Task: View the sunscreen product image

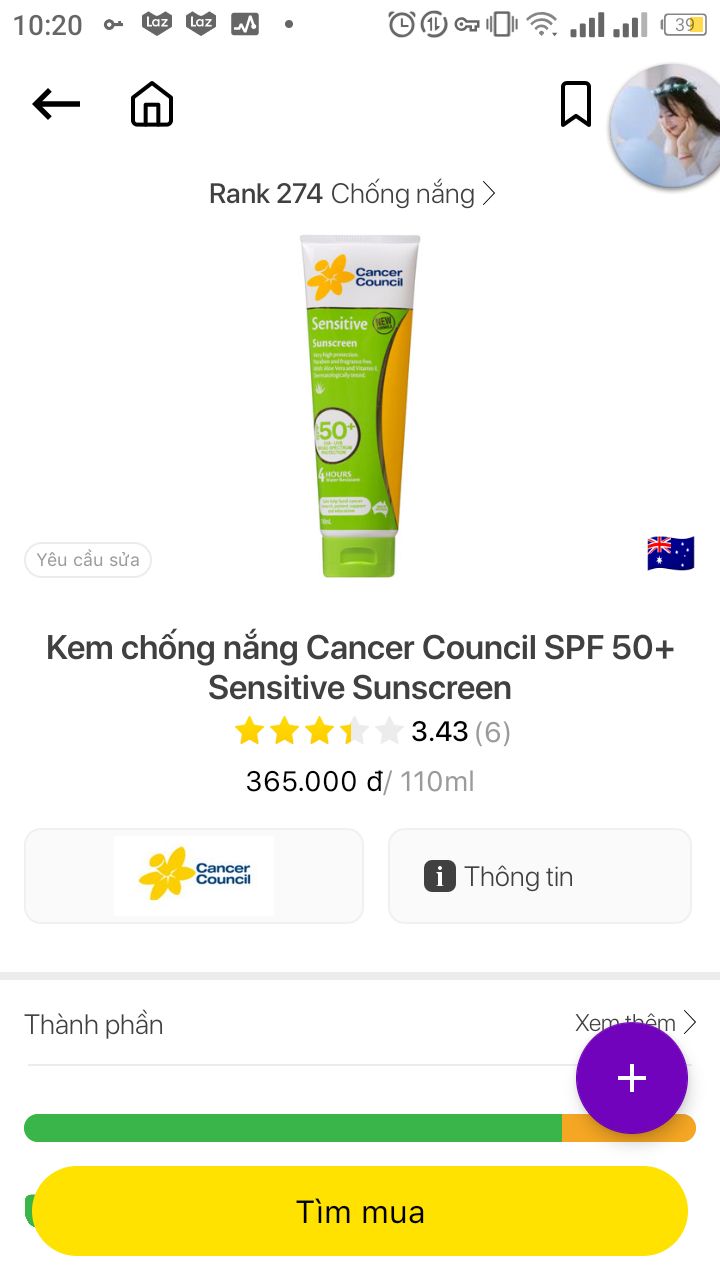Action: [x=360, y=405]
